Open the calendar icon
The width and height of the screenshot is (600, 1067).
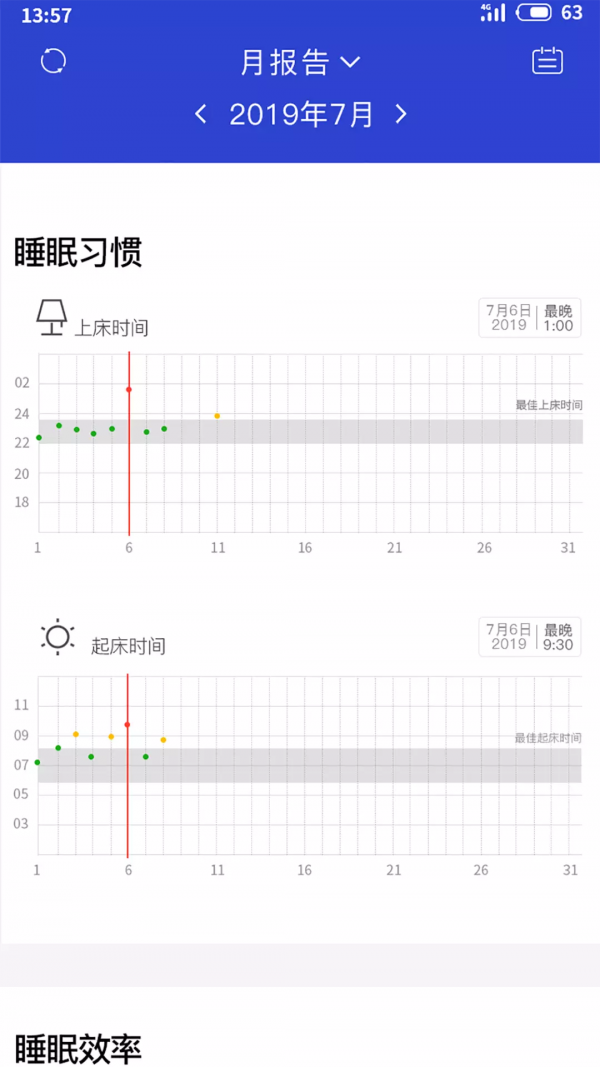(x=547, y=61)
